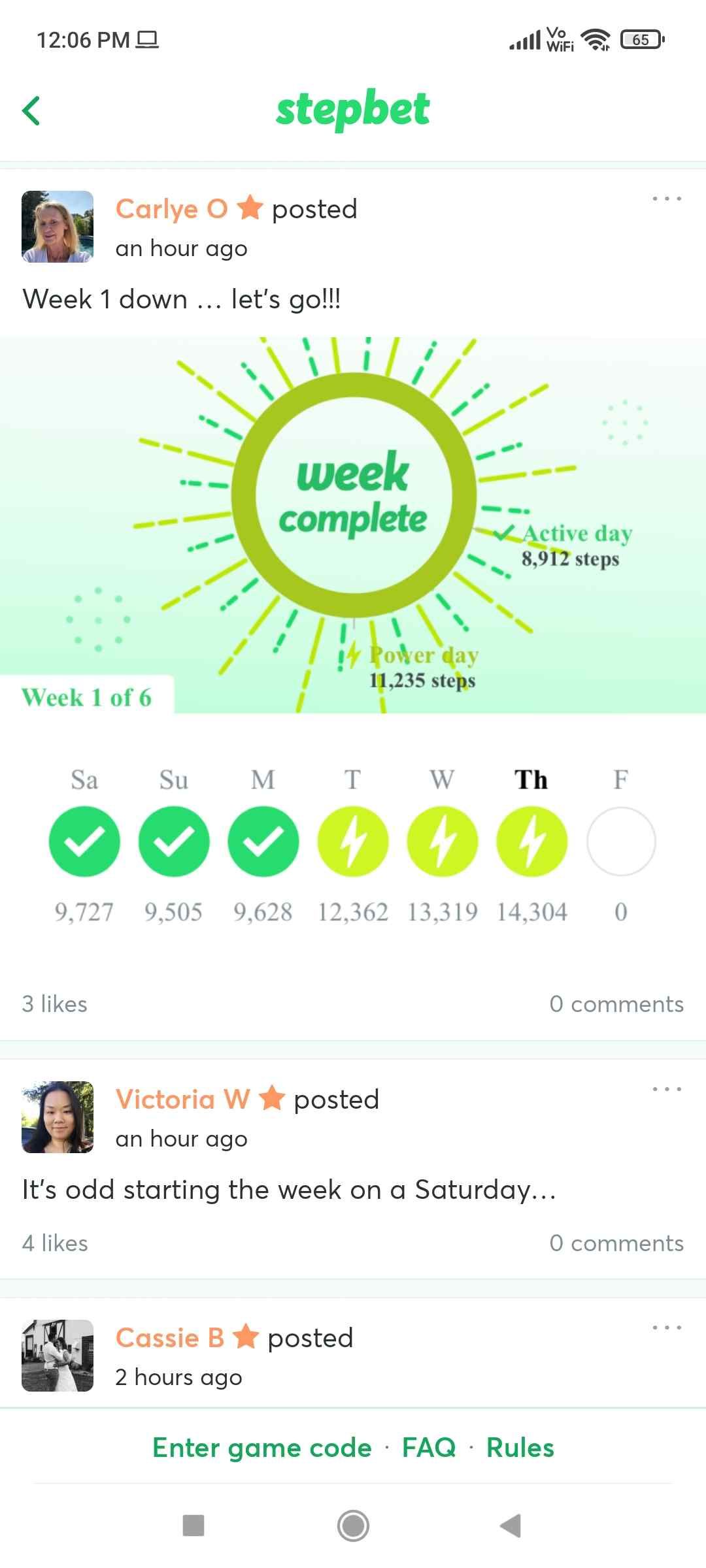Image resolution: width=706 pixels, height=1568 pixels.
Task: Tap the Wednesday lightning circle with 13,319 steps
Action: point(442,841)
